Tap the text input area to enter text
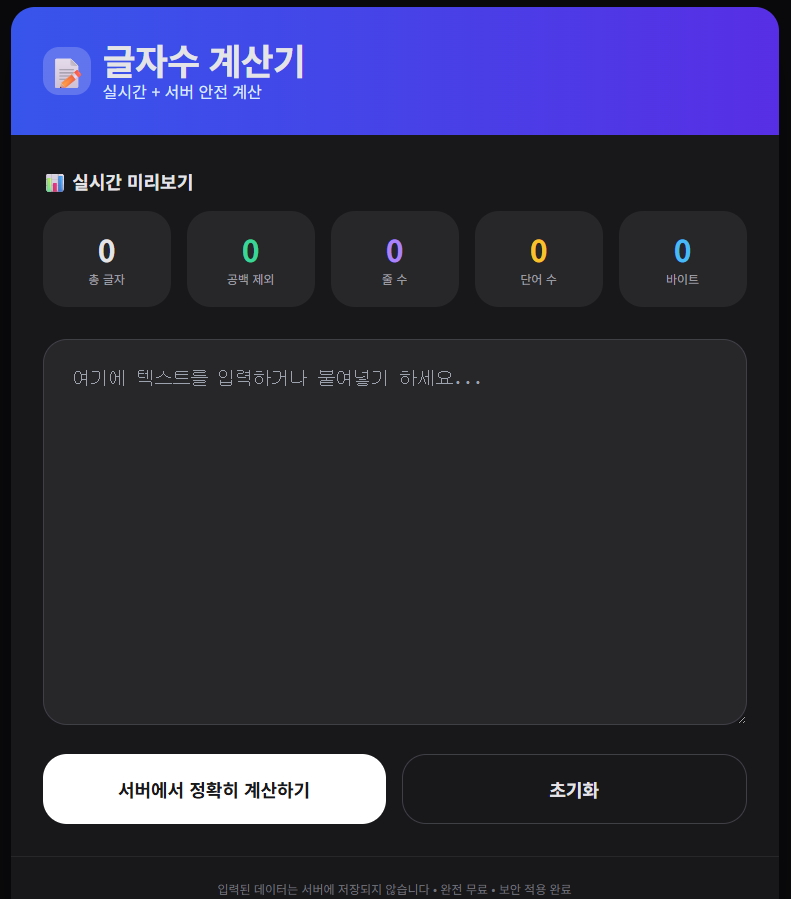The height and width of the screenshot is (899, 791). 394,531
